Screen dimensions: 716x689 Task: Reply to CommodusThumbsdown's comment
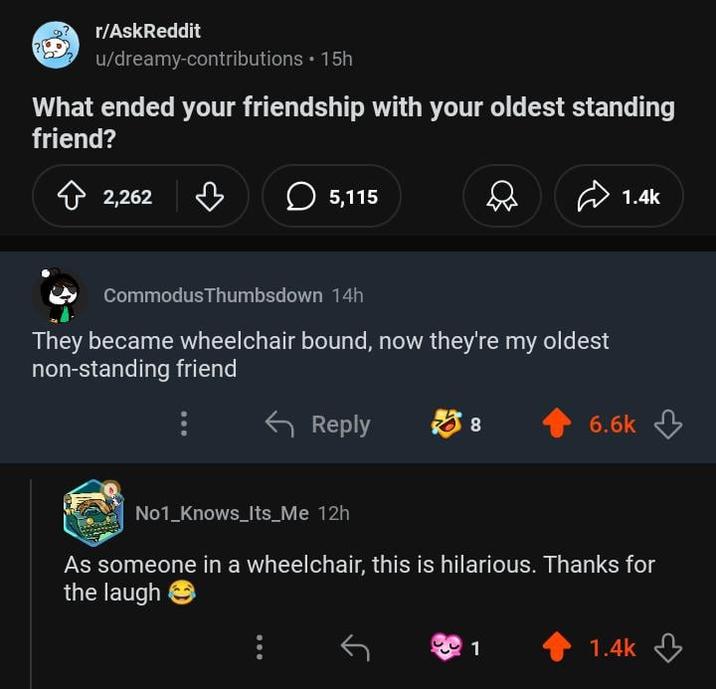pos(317,424)
